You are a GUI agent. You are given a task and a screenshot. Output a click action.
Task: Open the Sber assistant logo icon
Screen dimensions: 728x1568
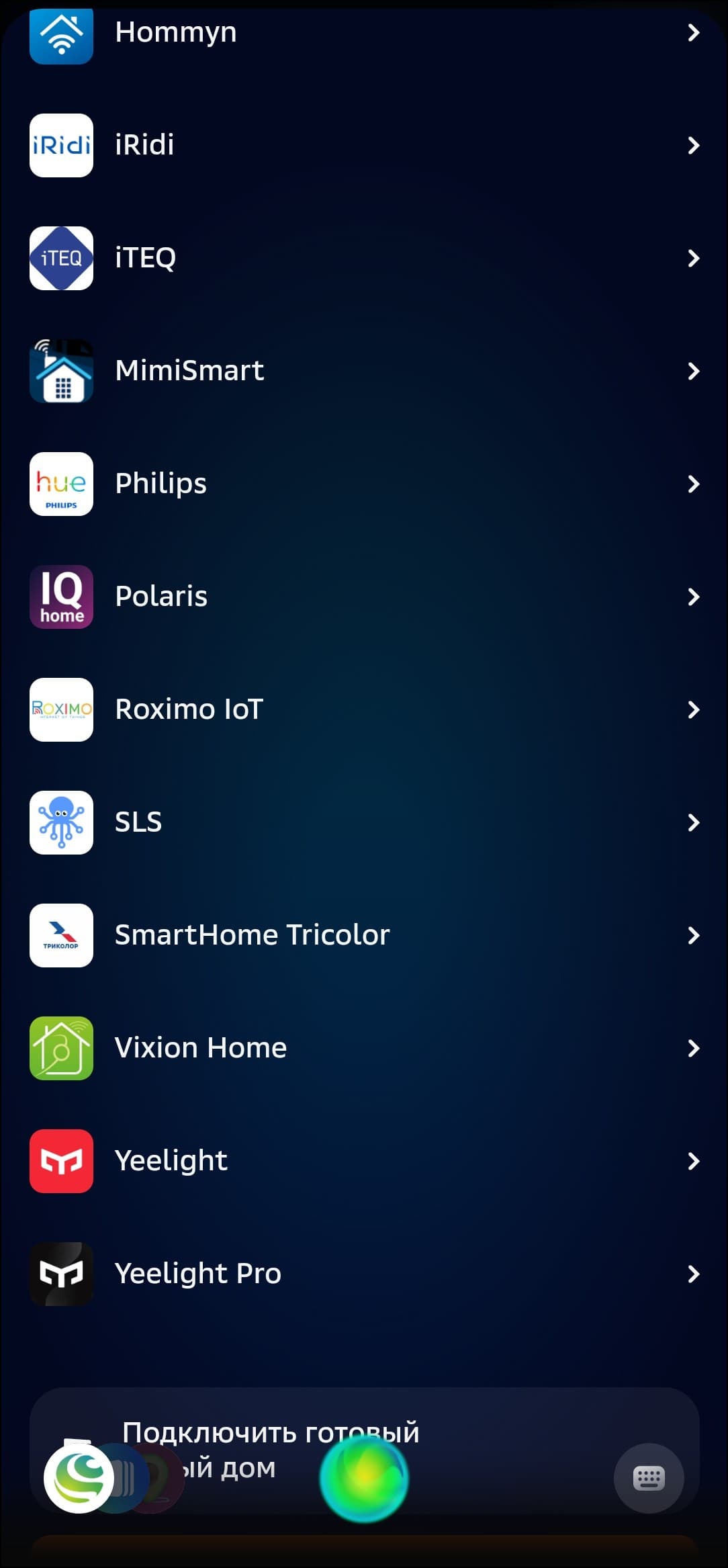79,1478
